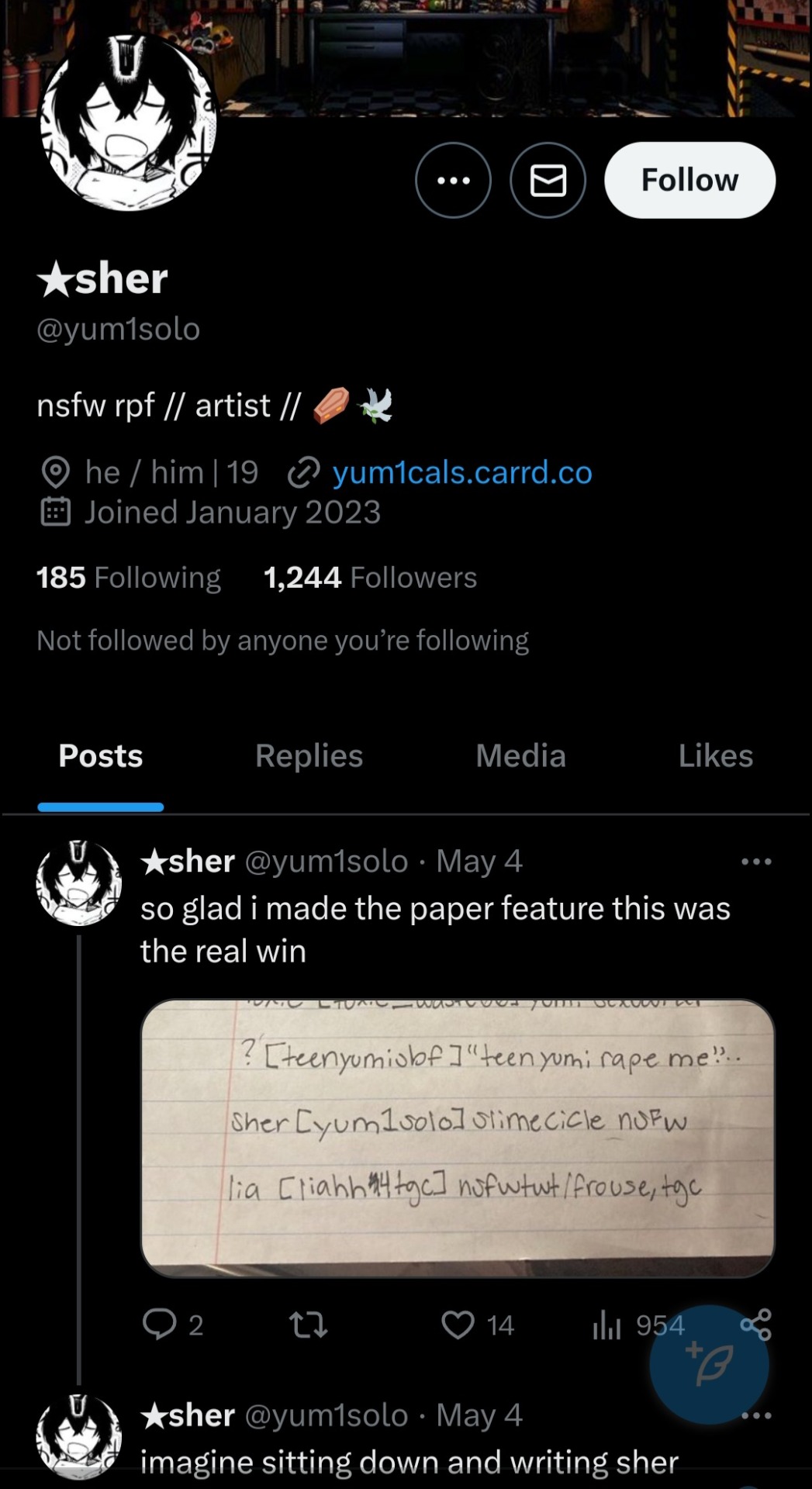The image size is (812, 1489).
Task: Follow the sher profile
Action: (x=689, y=180)
